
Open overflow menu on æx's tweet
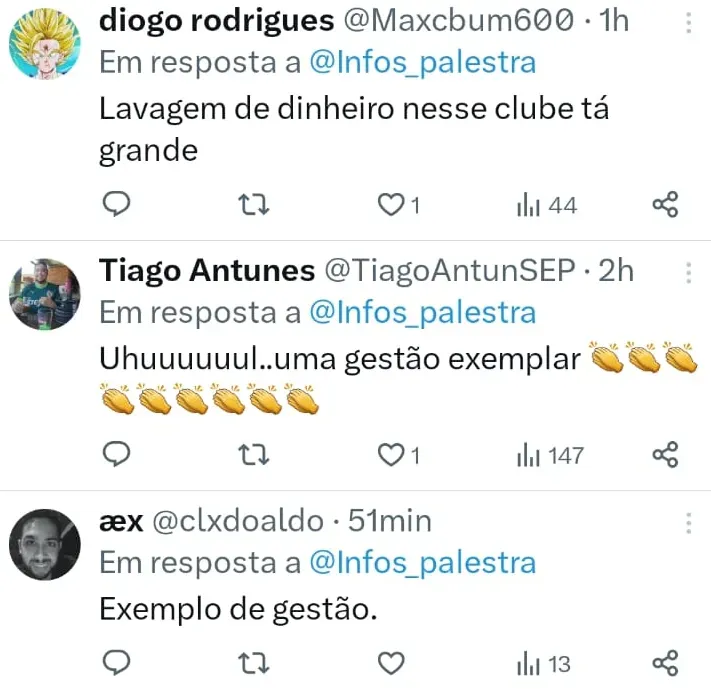pos(688,522)
